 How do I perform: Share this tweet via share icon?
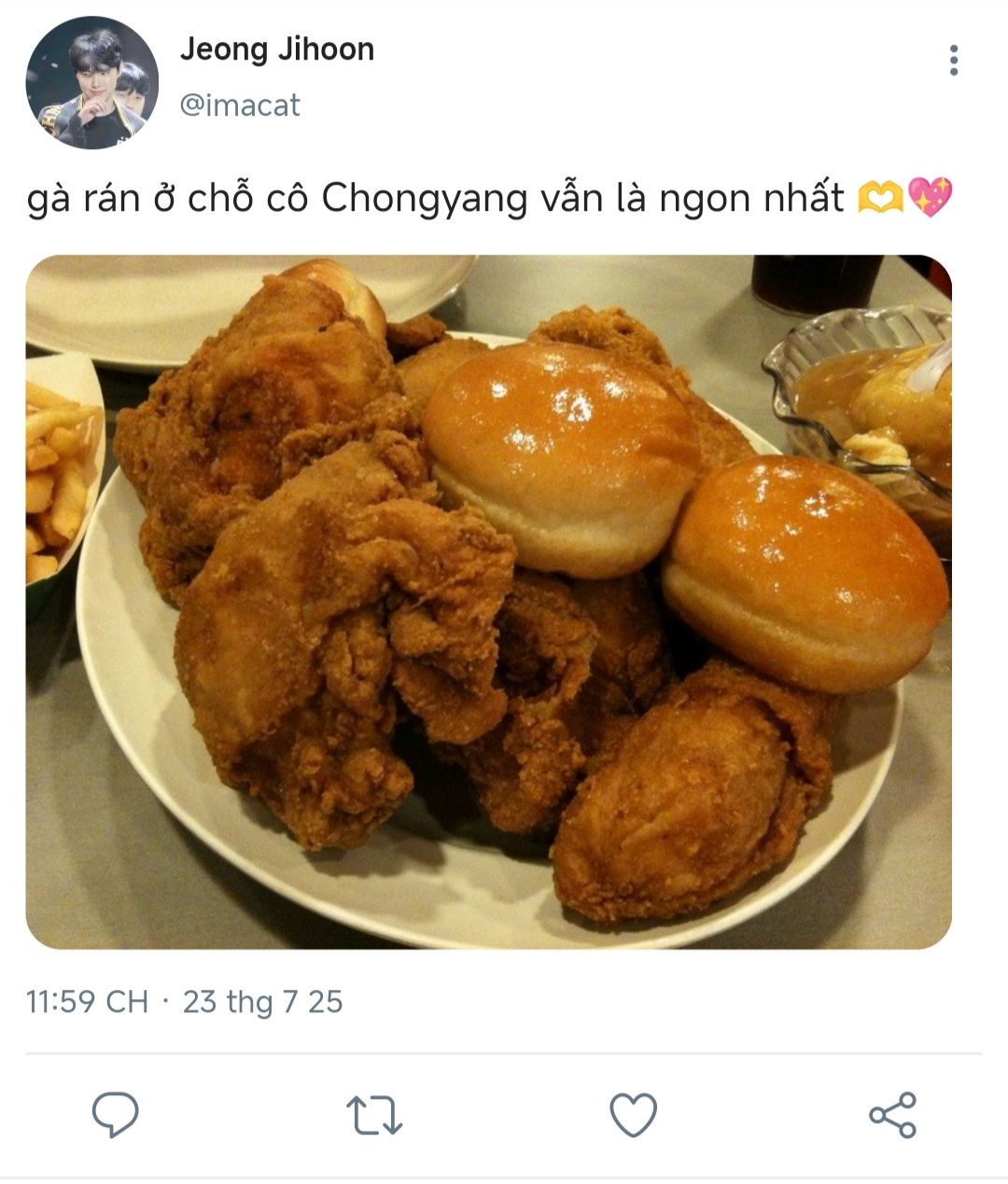point(893,1115)
